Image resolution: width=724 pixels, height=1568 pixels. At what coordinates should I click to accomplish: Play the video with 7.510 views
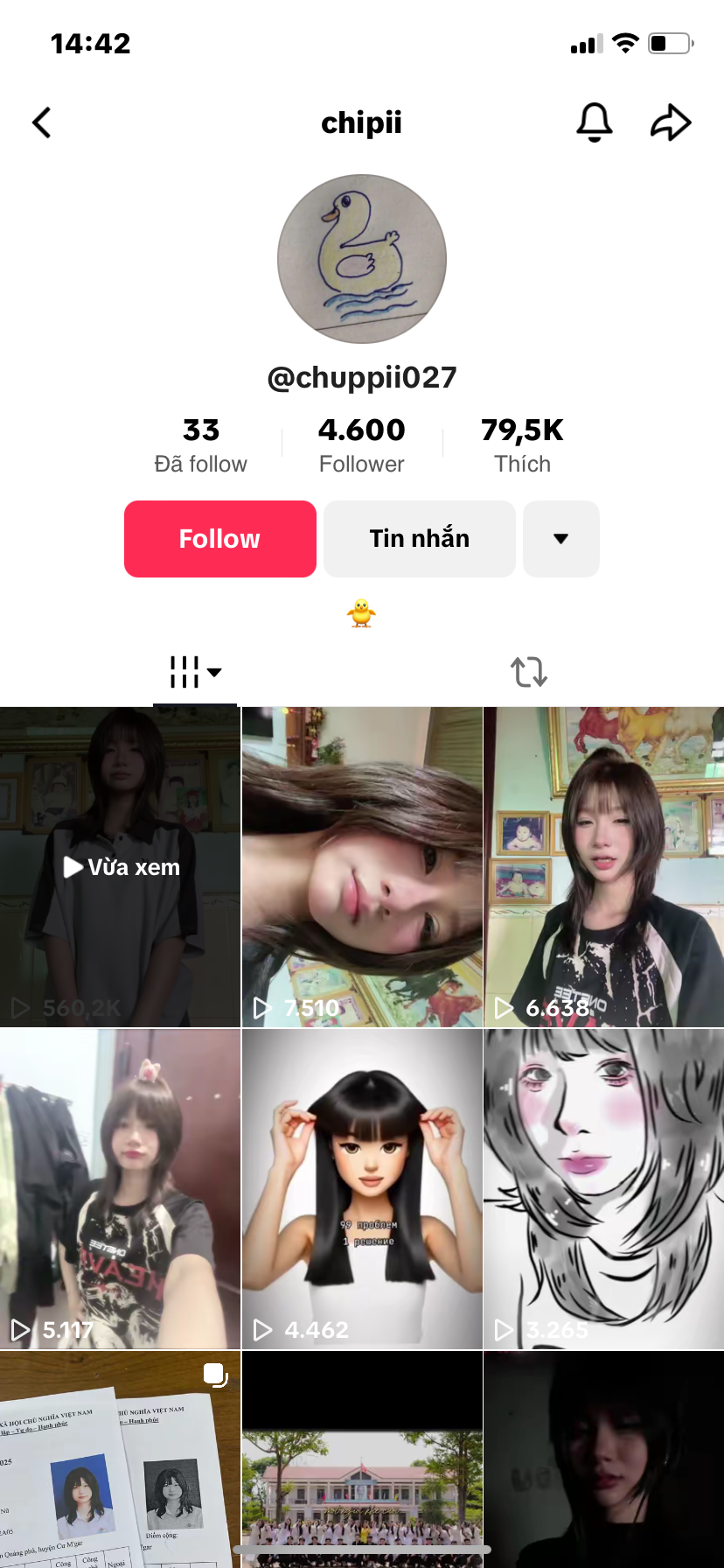[362, 866]
